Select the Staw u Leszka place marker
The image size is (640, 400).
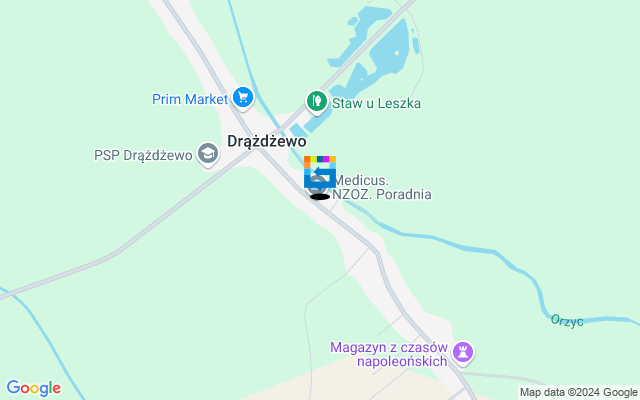click(317, 100)
